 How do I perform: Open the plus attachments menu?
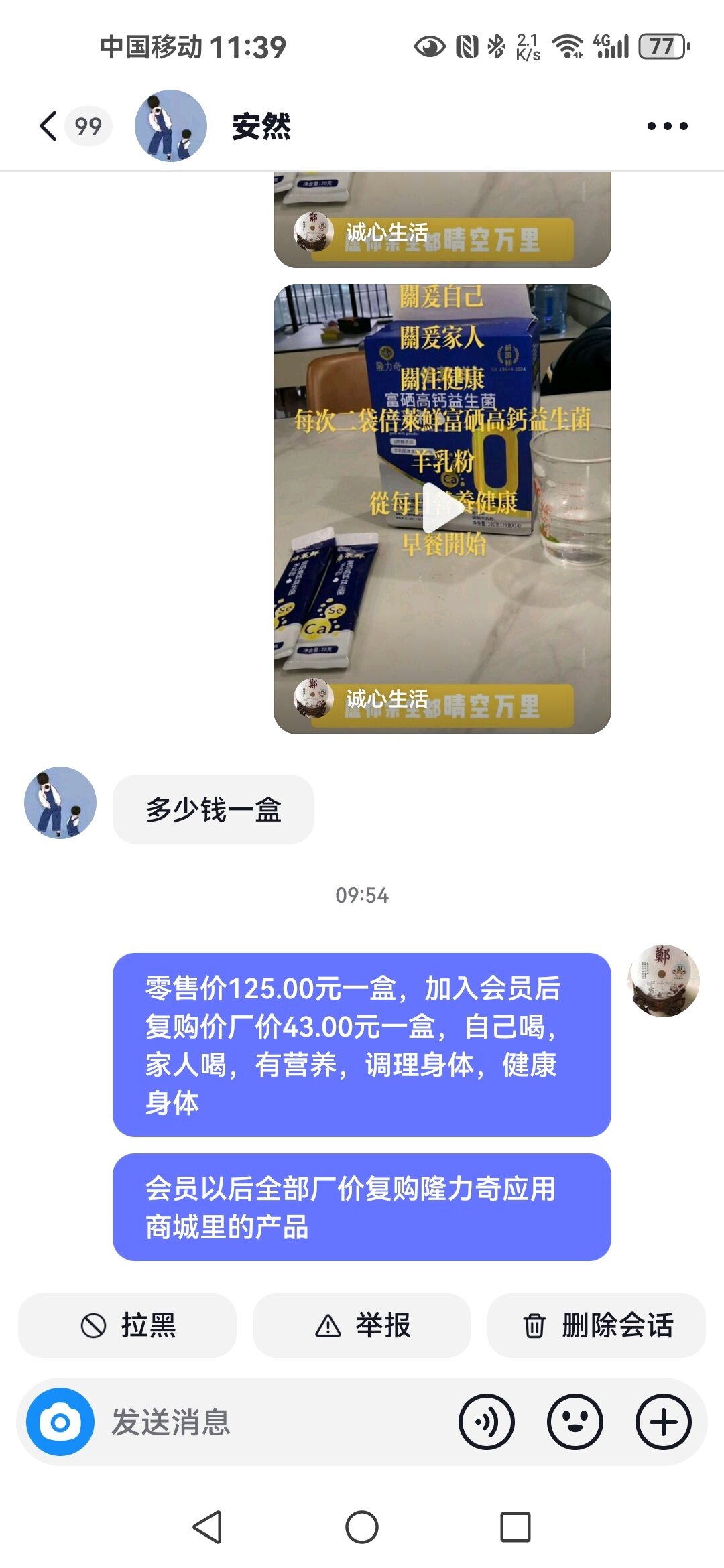[x=664, y=1422]
